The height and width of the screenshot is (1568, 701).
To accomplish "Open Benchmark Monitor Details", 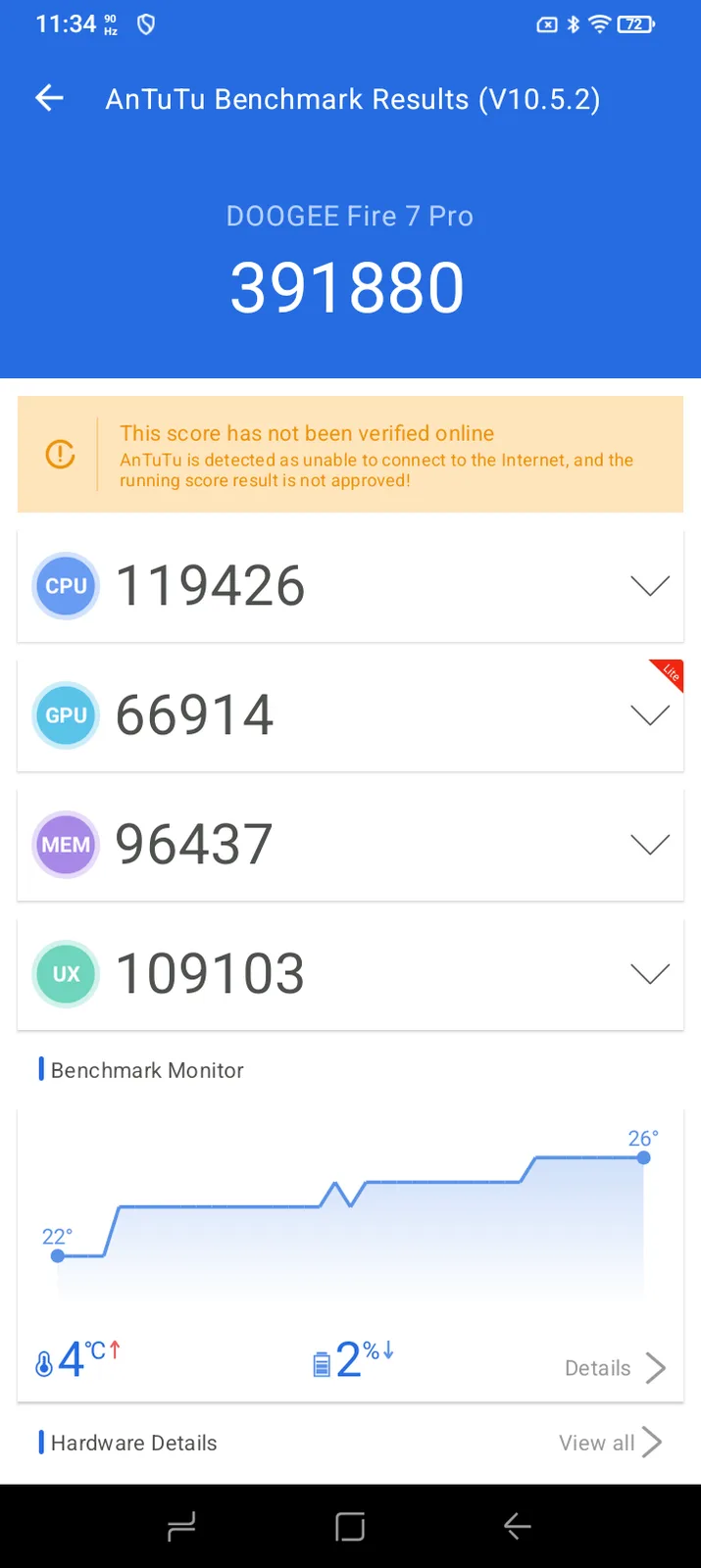I will point(615,1368).
